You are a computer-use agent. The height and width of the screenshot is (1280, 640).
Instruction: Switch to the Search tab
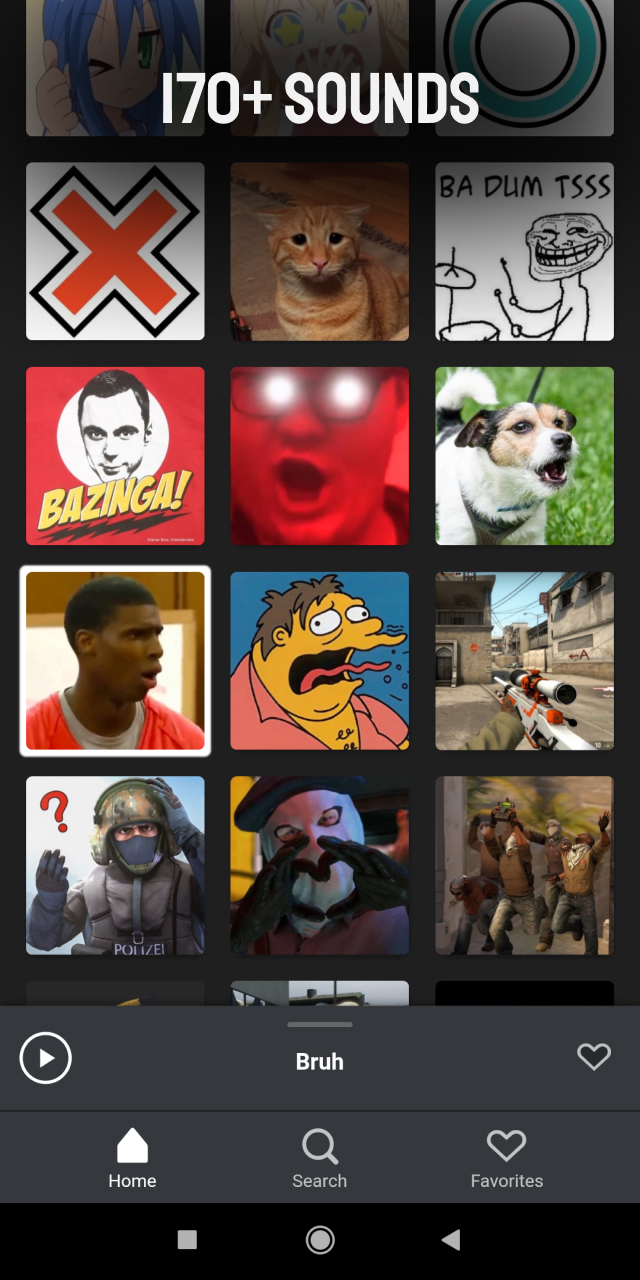click(x=320, y=1158)
